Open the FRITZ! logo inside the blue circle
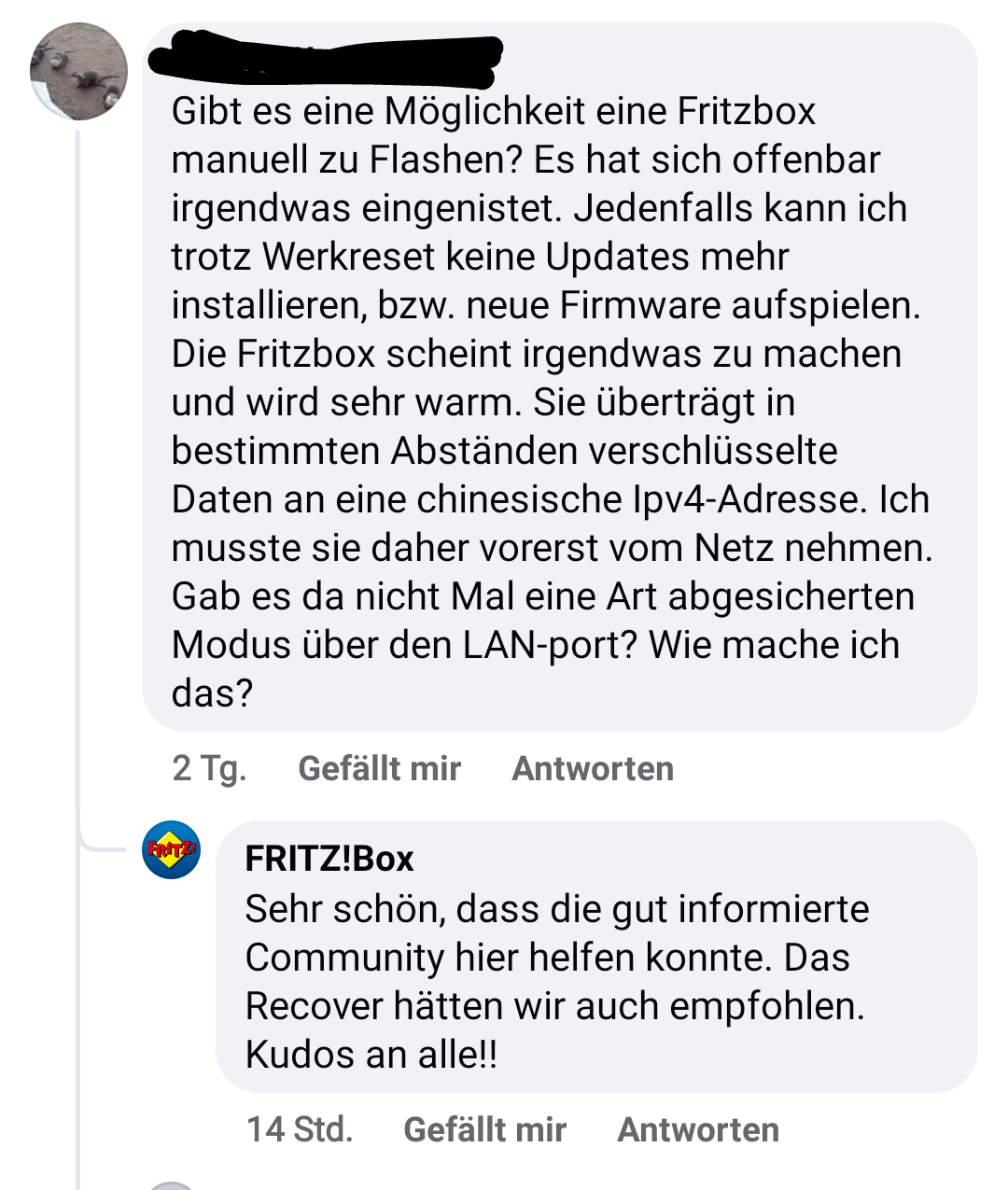1008x1190 pixels. click(x=170, y=851)
